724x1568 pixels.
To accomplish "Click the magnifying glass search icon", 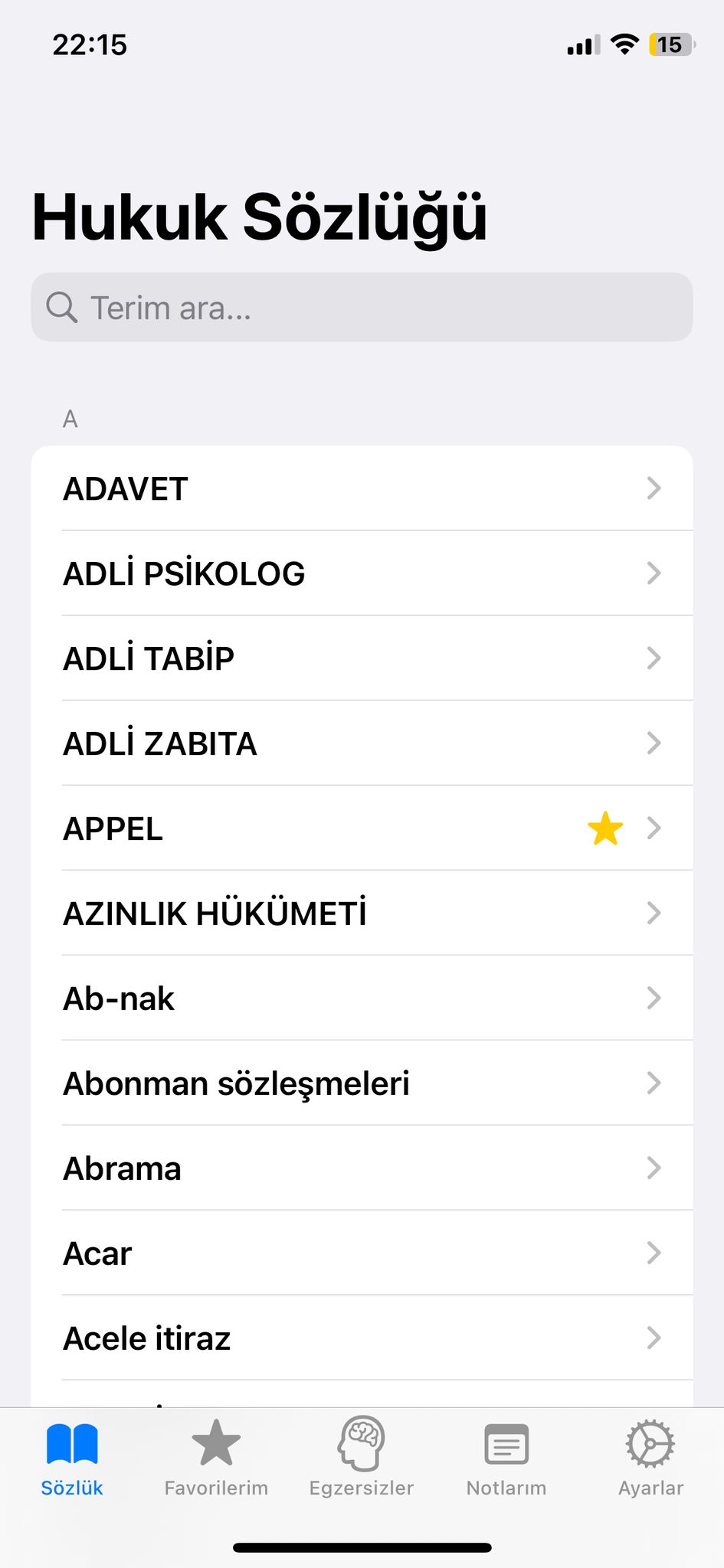I will (62, 307).
